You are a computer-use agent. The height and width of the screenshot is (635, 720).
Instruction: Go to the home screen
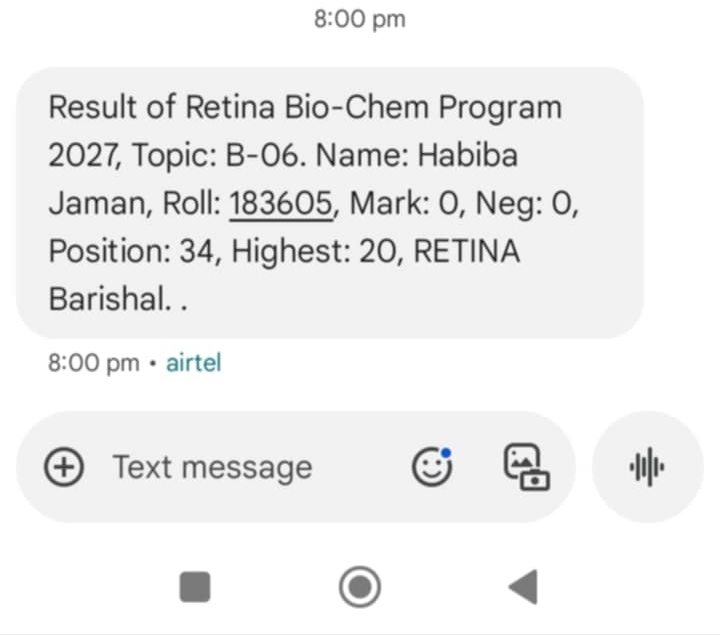pos(359,587)
